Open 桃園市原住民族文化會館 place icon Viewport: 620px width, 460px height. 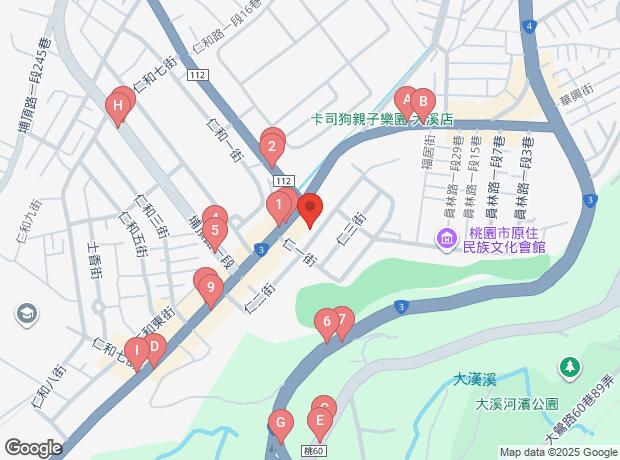(x=443, y=238)
